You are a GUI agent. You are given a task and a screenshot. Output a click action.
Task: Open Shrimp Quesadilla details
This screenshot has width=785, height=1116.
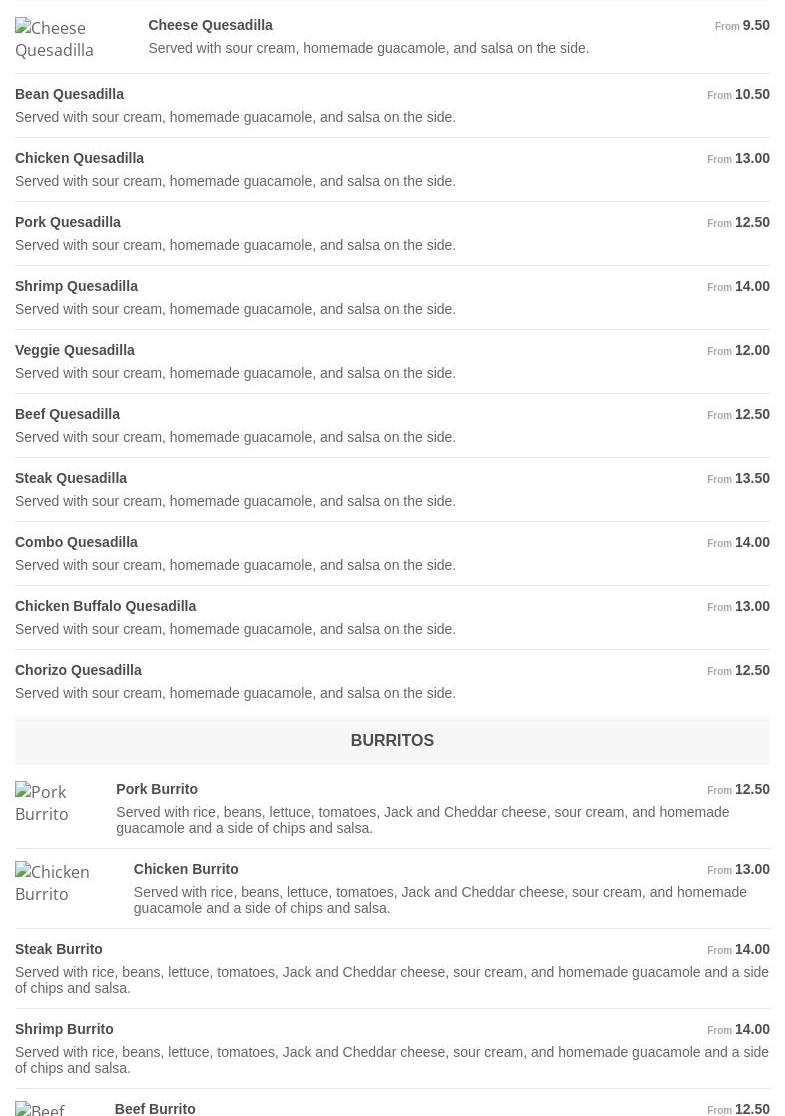pyautogui.click(x=76, y=286)
